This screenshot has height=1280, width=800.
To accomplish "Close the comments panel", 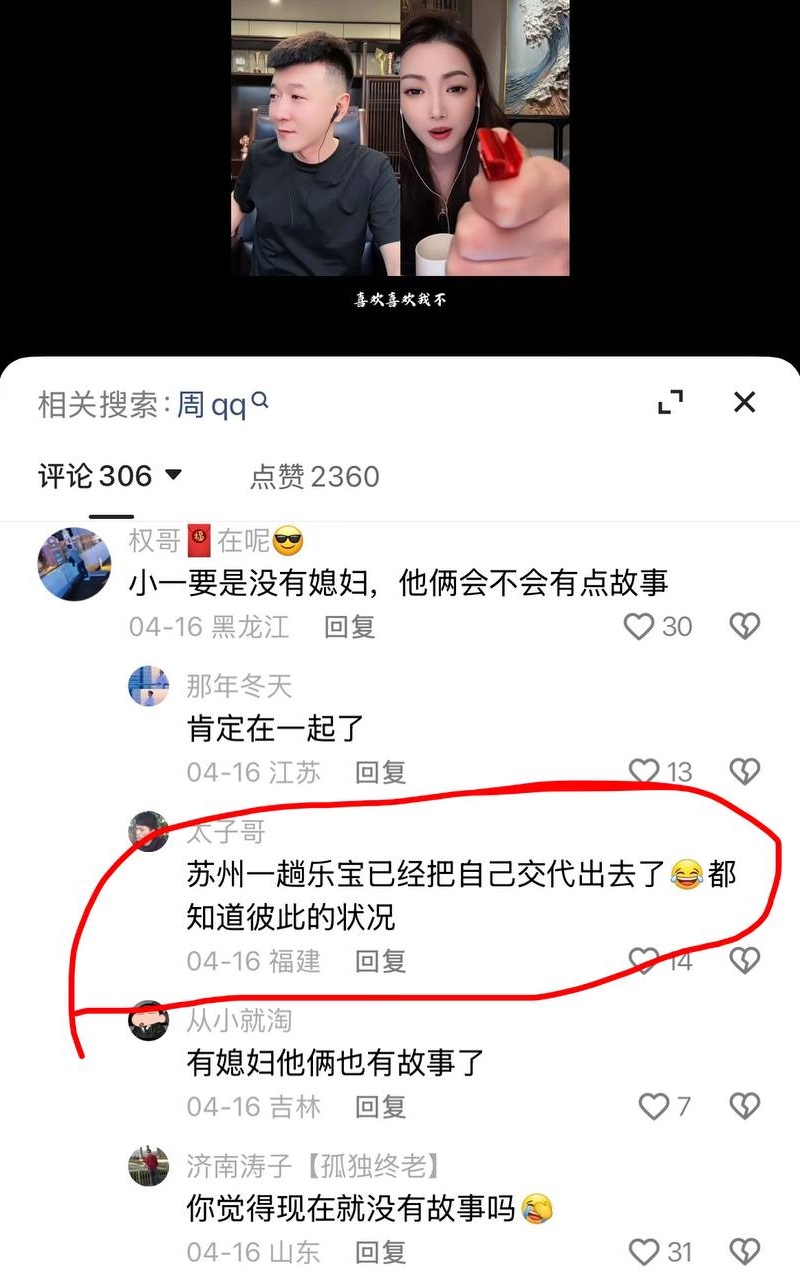I will 744,402.
